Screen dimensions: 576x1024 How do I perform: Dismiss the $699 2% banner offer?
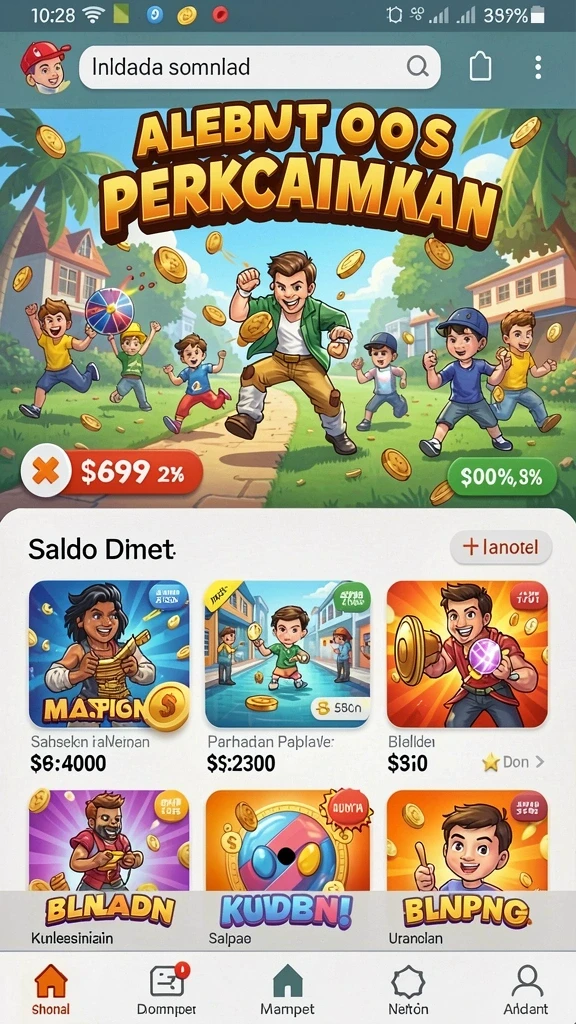coord(46,470)
